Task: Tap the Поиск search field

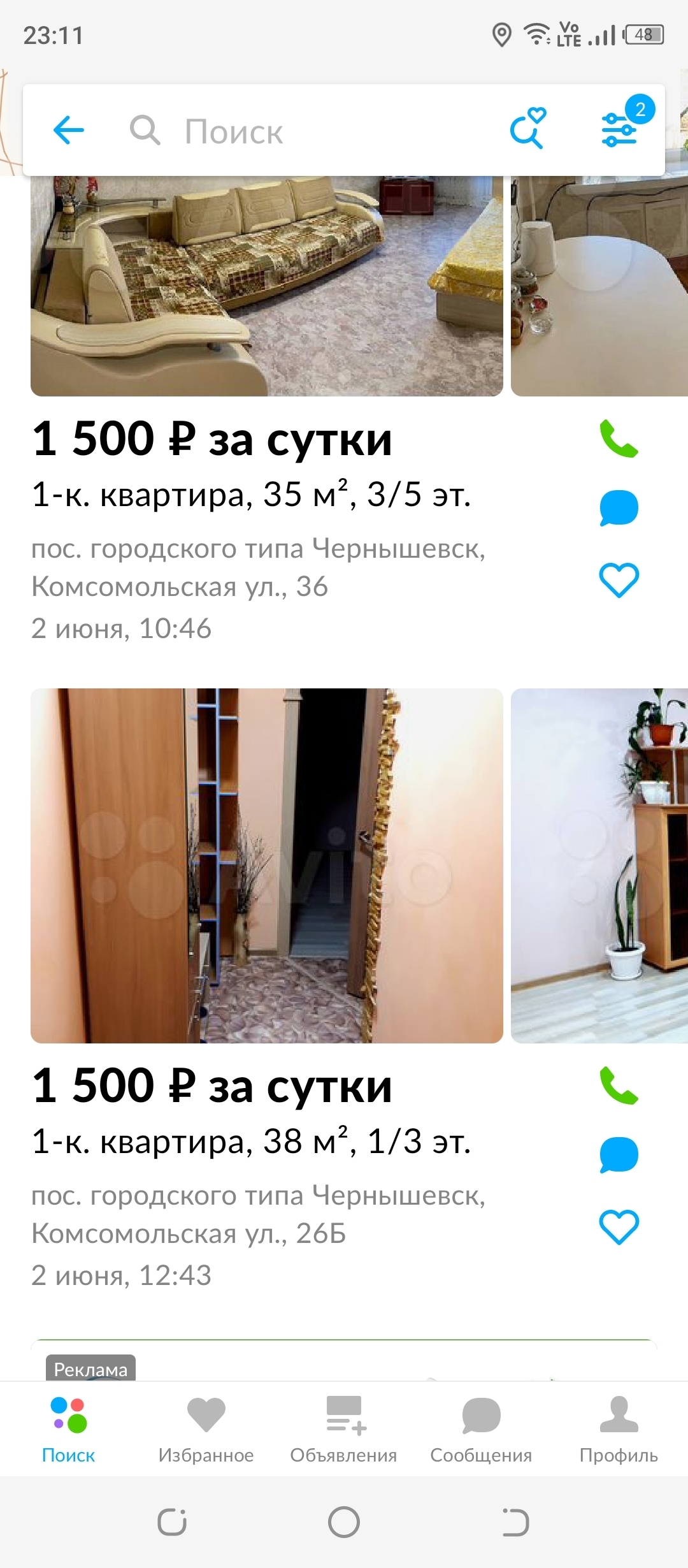Action: pyautogui.click(x=306, y=131)
